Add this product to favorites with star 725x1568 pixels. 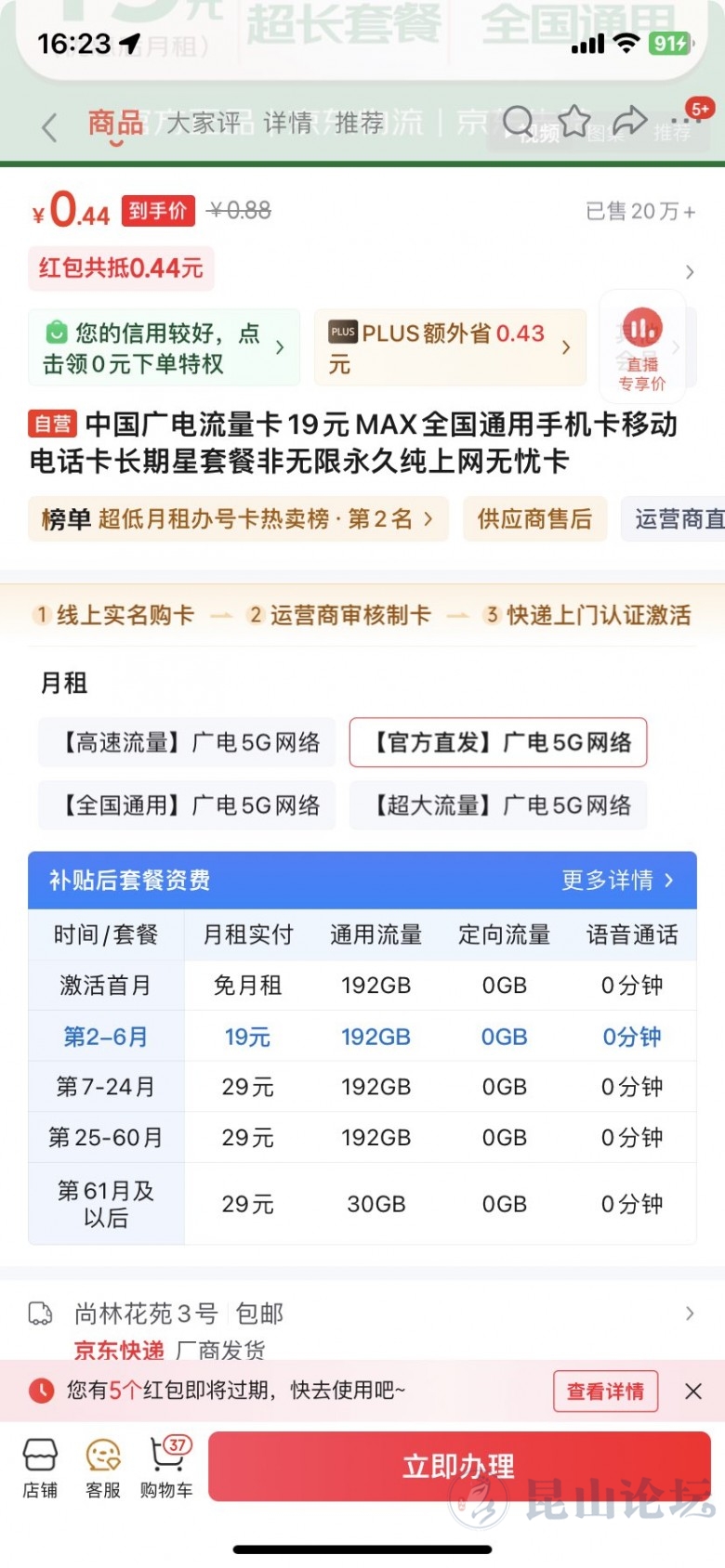(574, 122)
